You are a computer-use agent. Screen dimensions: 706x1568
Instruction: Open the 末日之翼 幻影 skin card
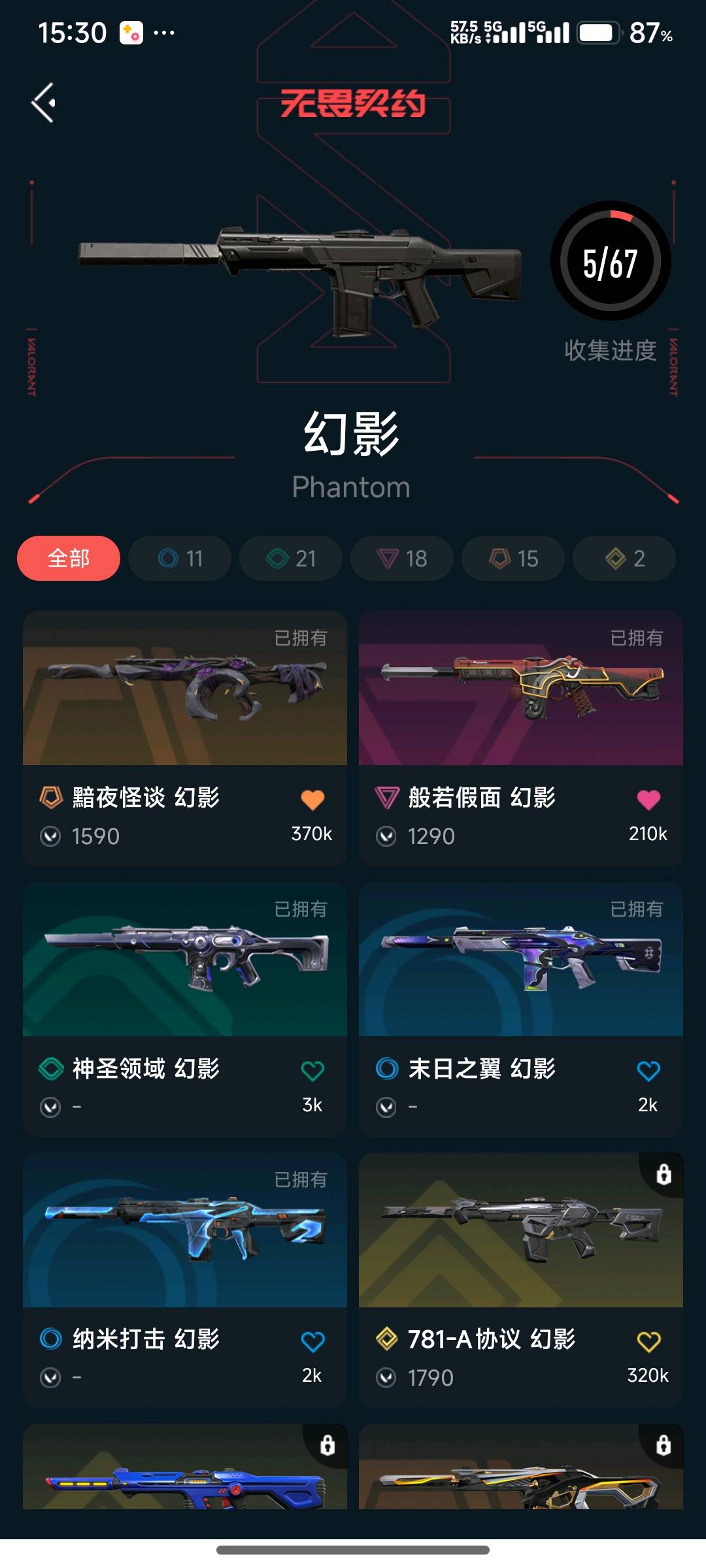(520, 960)
